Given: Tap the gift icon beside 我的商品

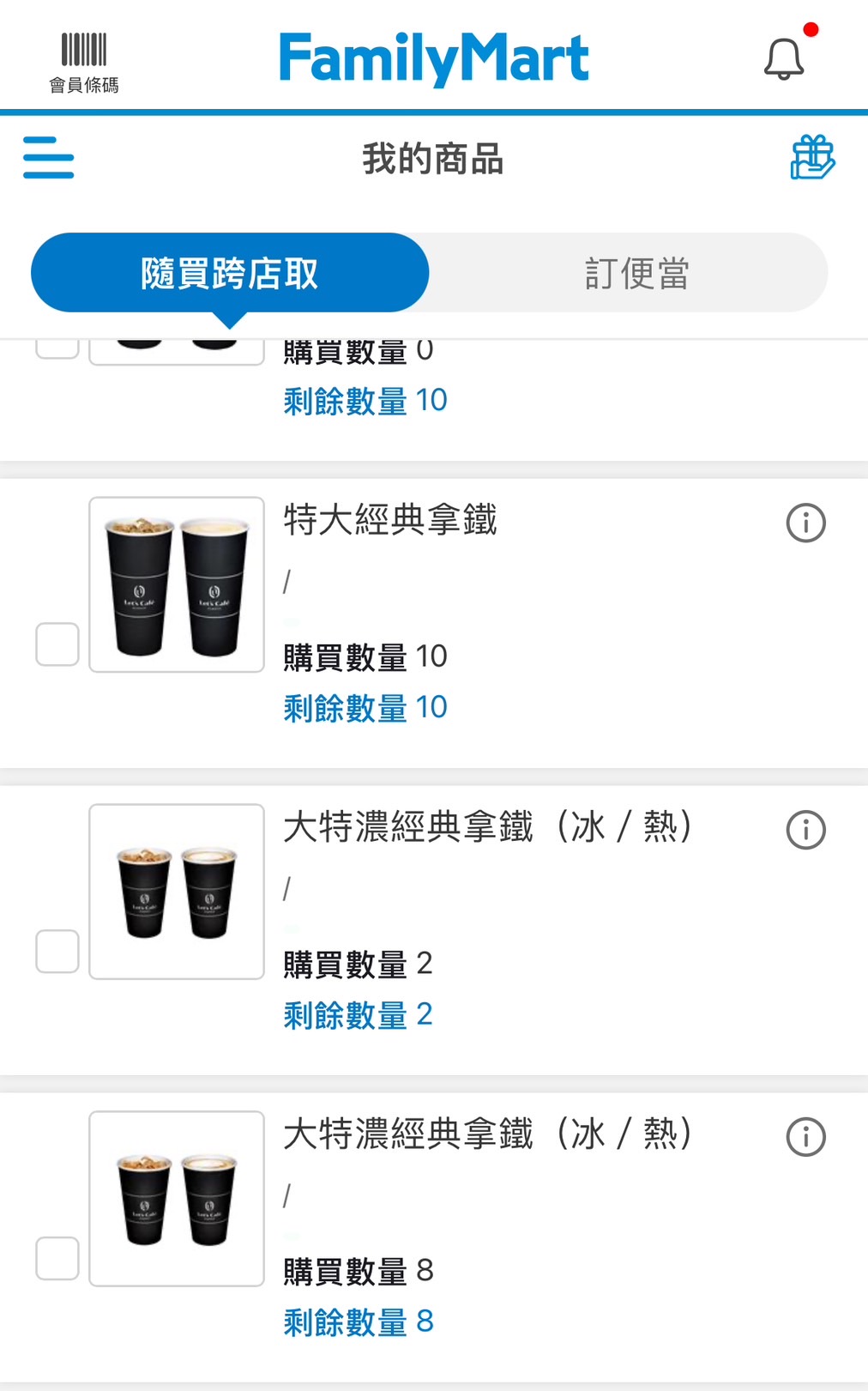Looking at the screenshot, I should (x=811, y=158).
